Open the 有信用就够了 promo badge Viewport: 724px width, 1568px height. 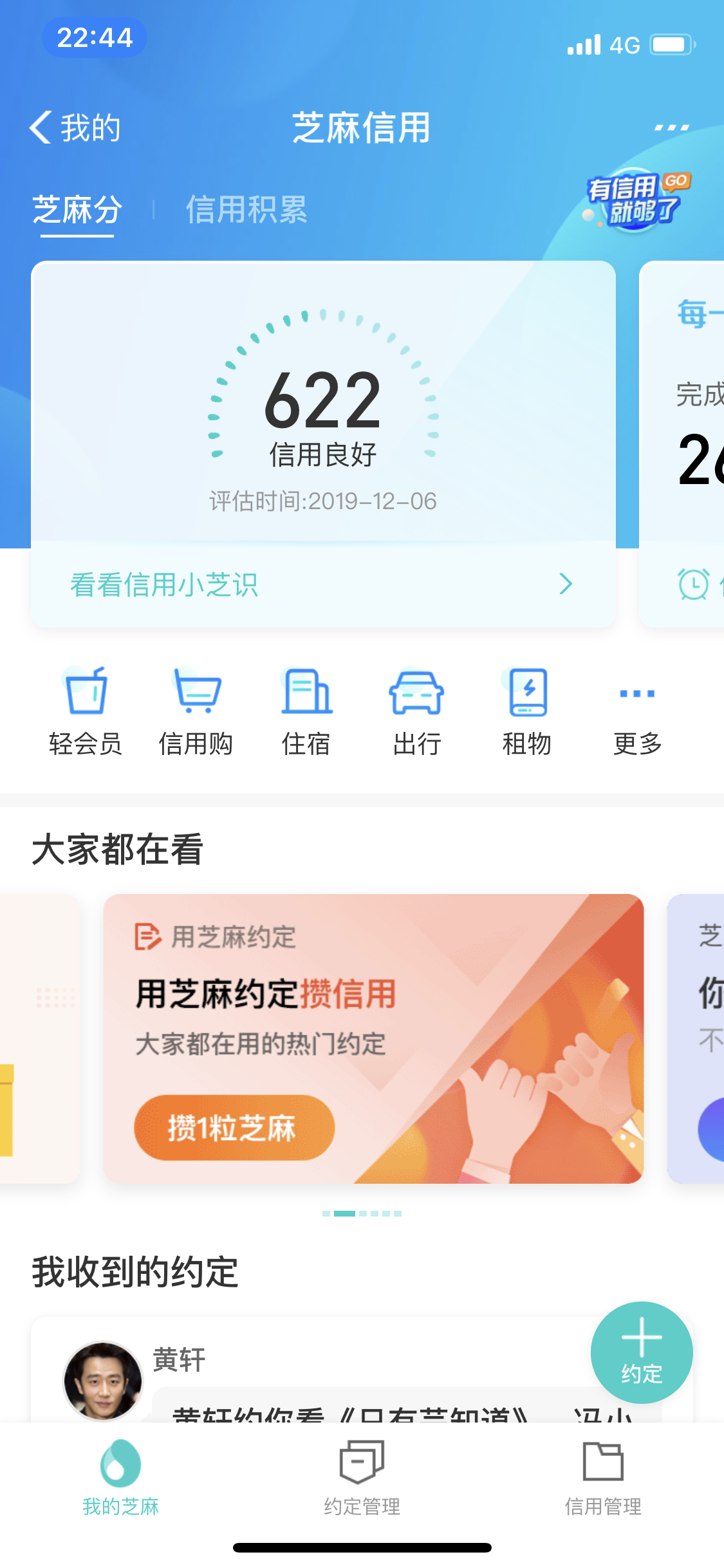tap(638, 201)
